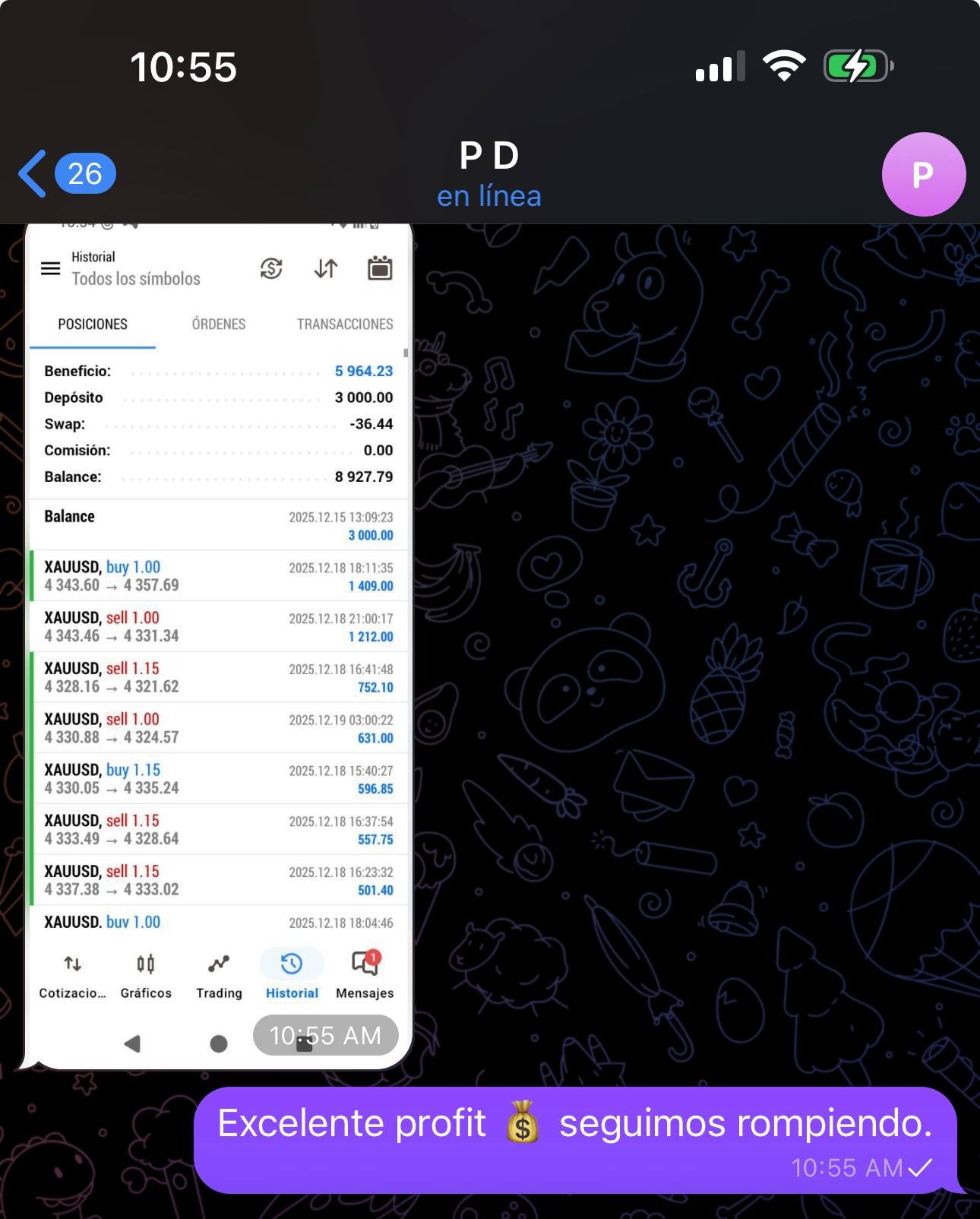Open P D's contact info from the header
The image size is (980, 1219).
(489, 173)
